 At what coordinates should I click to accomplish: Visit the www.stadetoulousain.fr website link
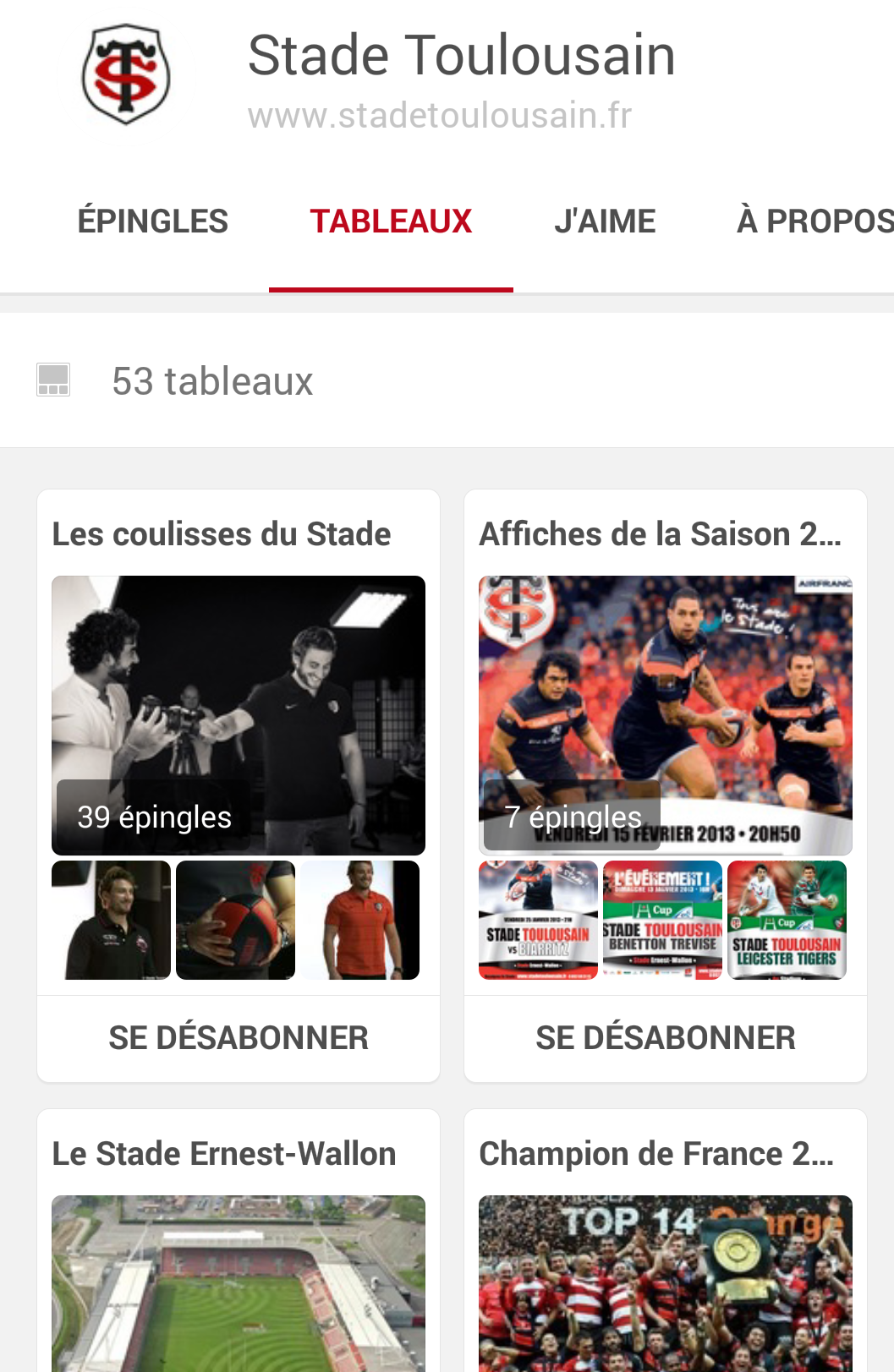click(440, 116)
